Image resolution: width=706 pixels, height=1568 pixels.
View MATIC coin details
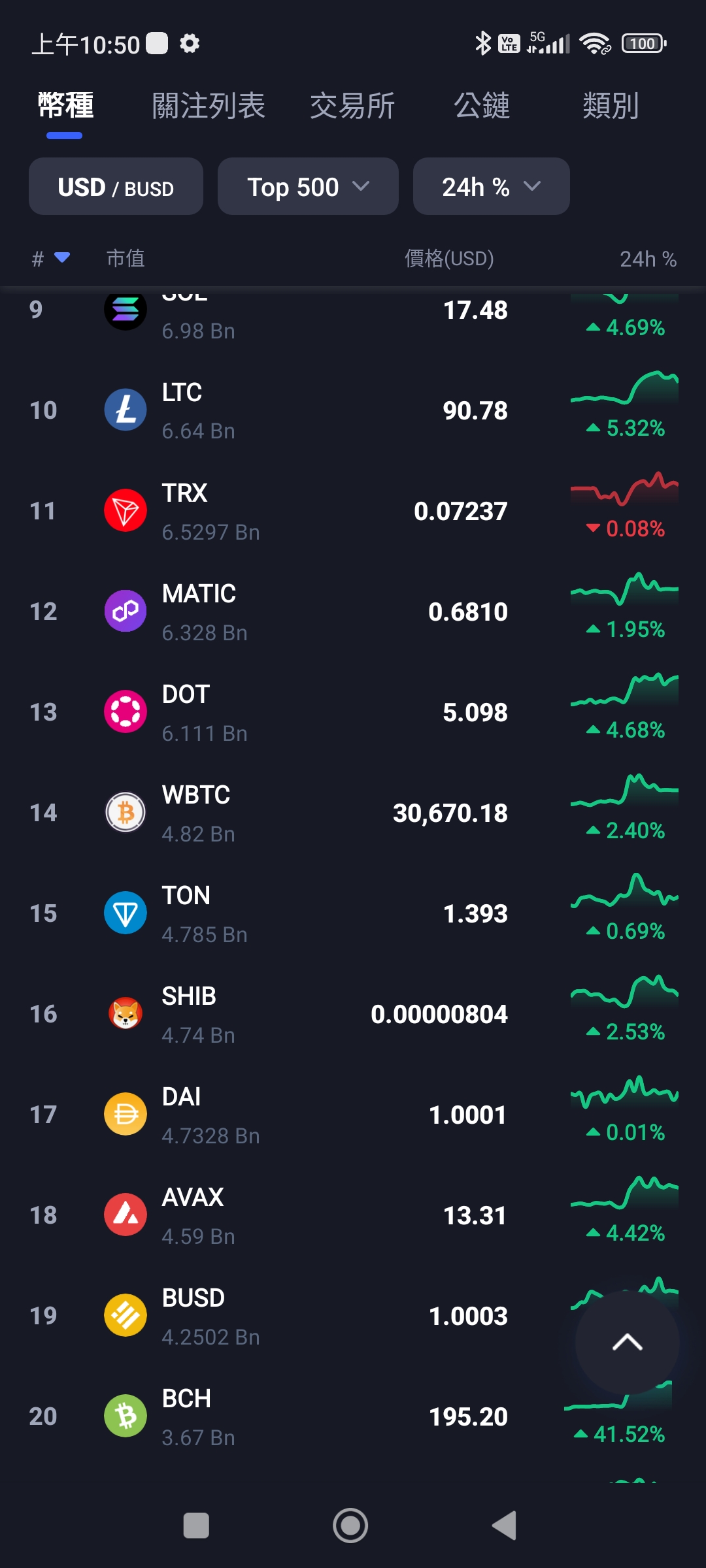click(x=353, y=612)
